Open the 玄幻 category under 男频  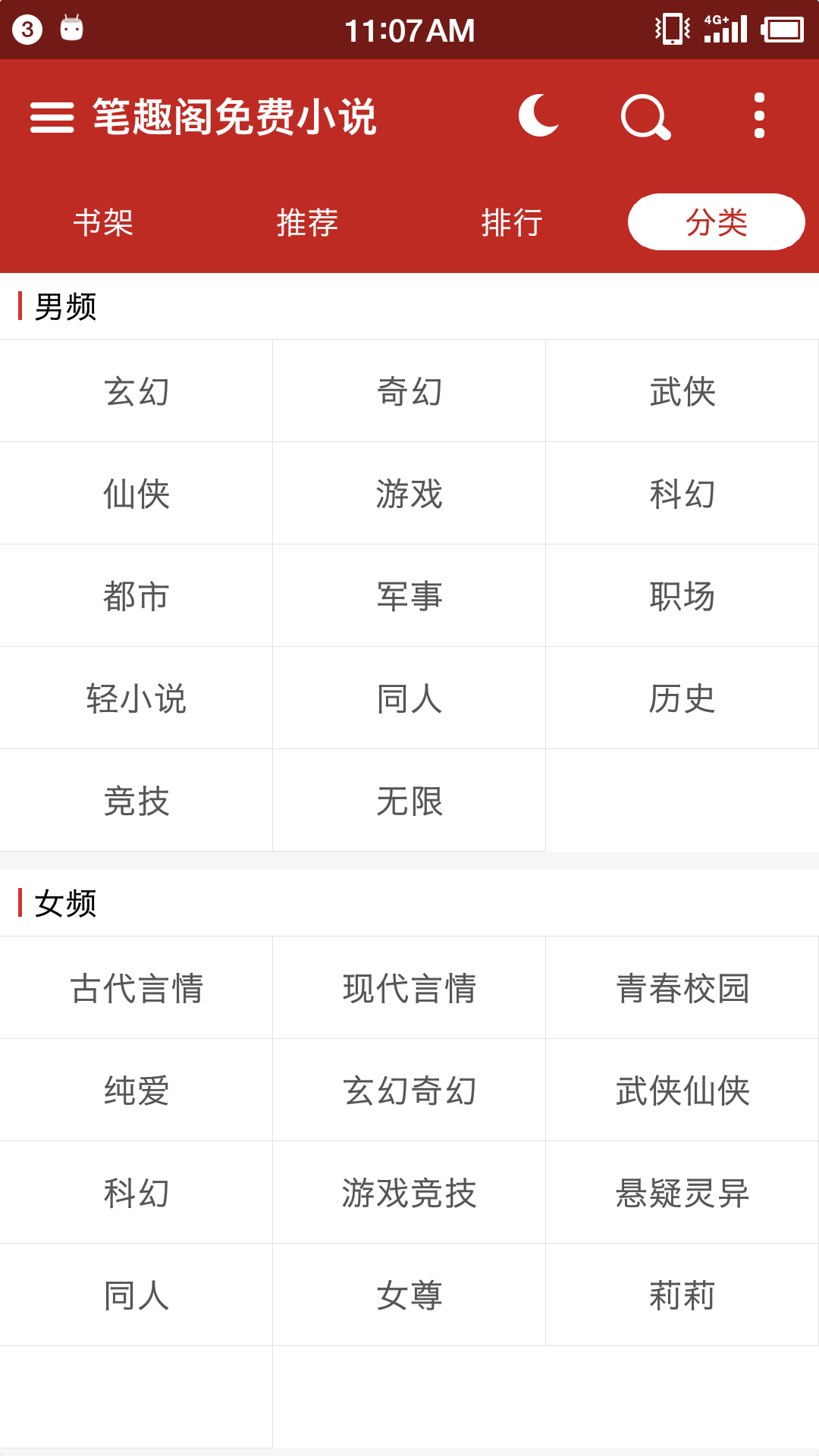(x=136, y=391)
